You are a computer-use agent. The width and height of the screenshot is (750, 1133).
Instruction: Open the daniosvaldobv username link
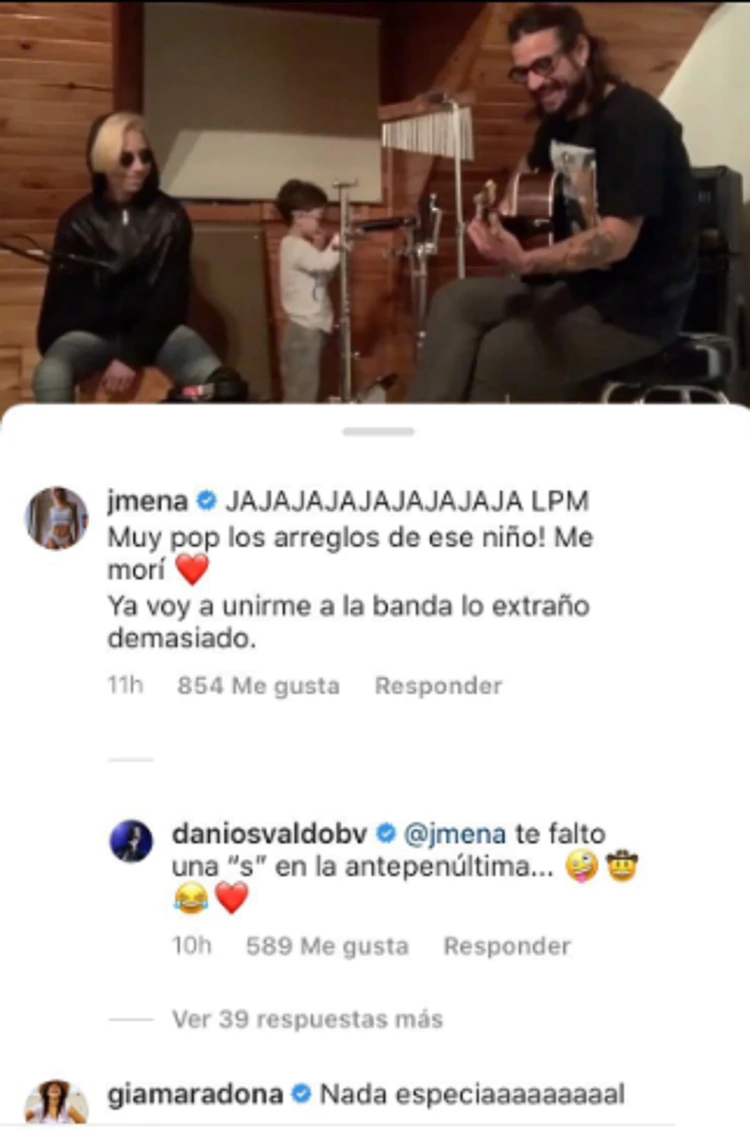(270, 833)
